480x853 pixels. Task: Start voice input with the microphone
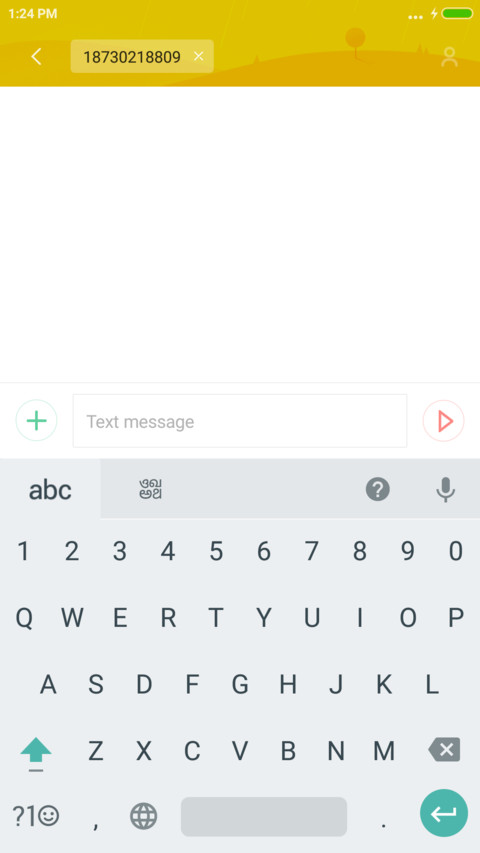pyautogui.click(x=445, y=489)
